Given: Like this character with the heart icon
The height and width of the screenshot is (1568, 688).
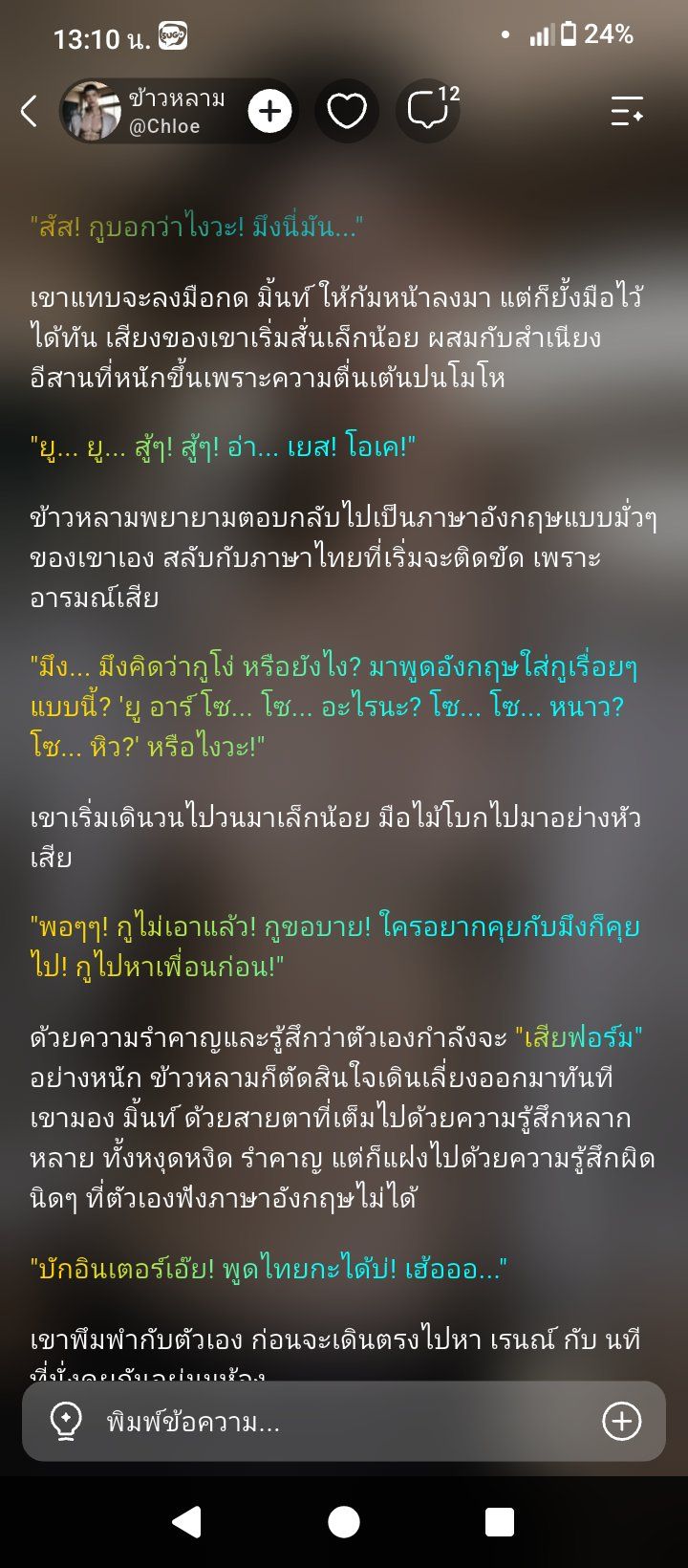Looking at the screenshot, I should (x=346, y=111).
